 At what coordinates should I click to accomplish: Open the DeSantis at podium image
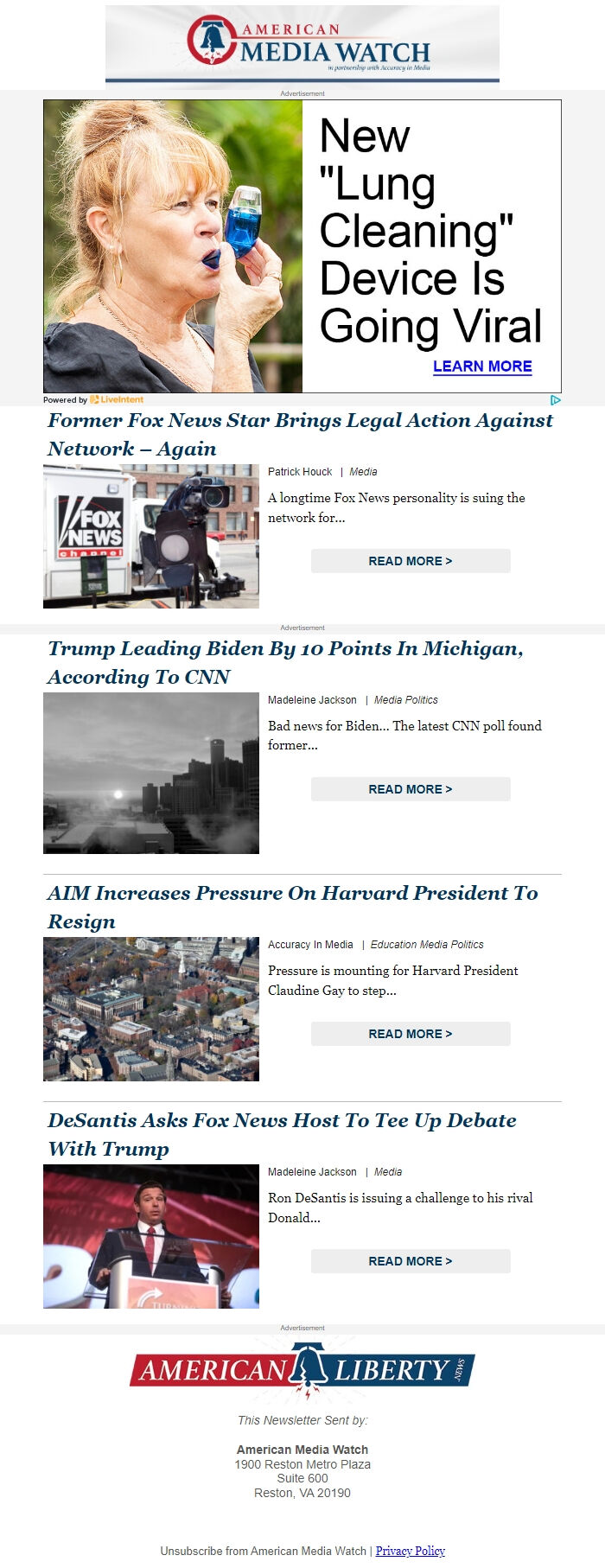(x=151, y=1236)
